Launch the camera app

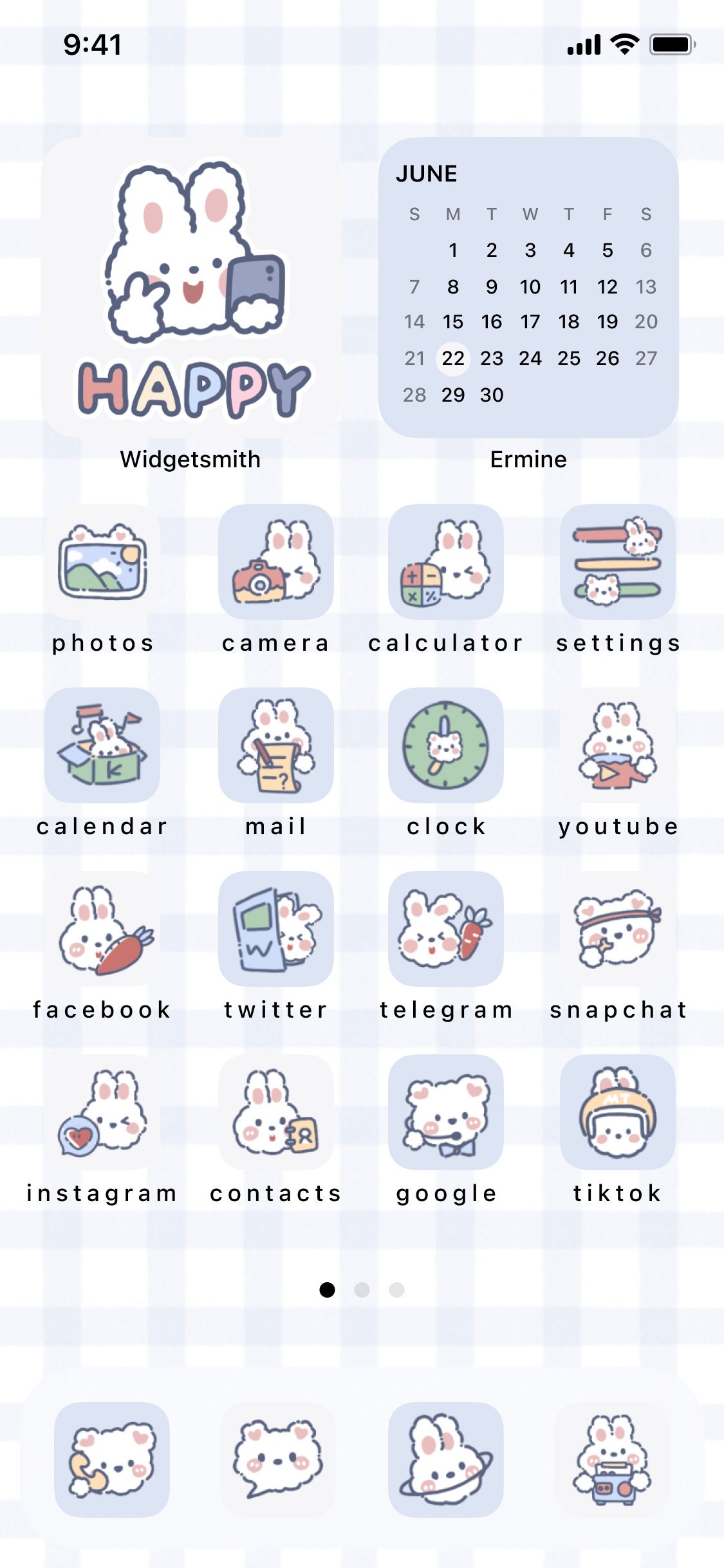pyautogui.click(x=275, y=562)
